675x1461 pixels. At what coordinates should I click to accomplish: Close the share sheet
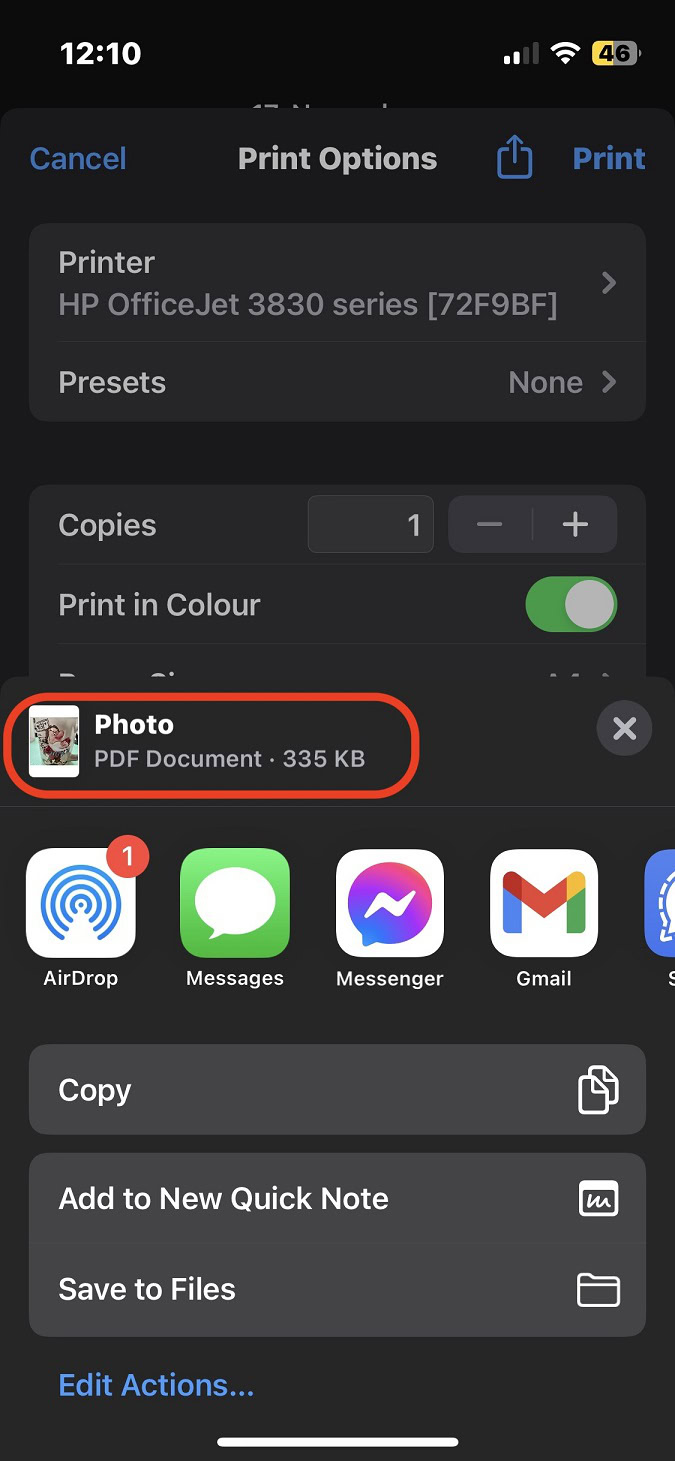624,728
